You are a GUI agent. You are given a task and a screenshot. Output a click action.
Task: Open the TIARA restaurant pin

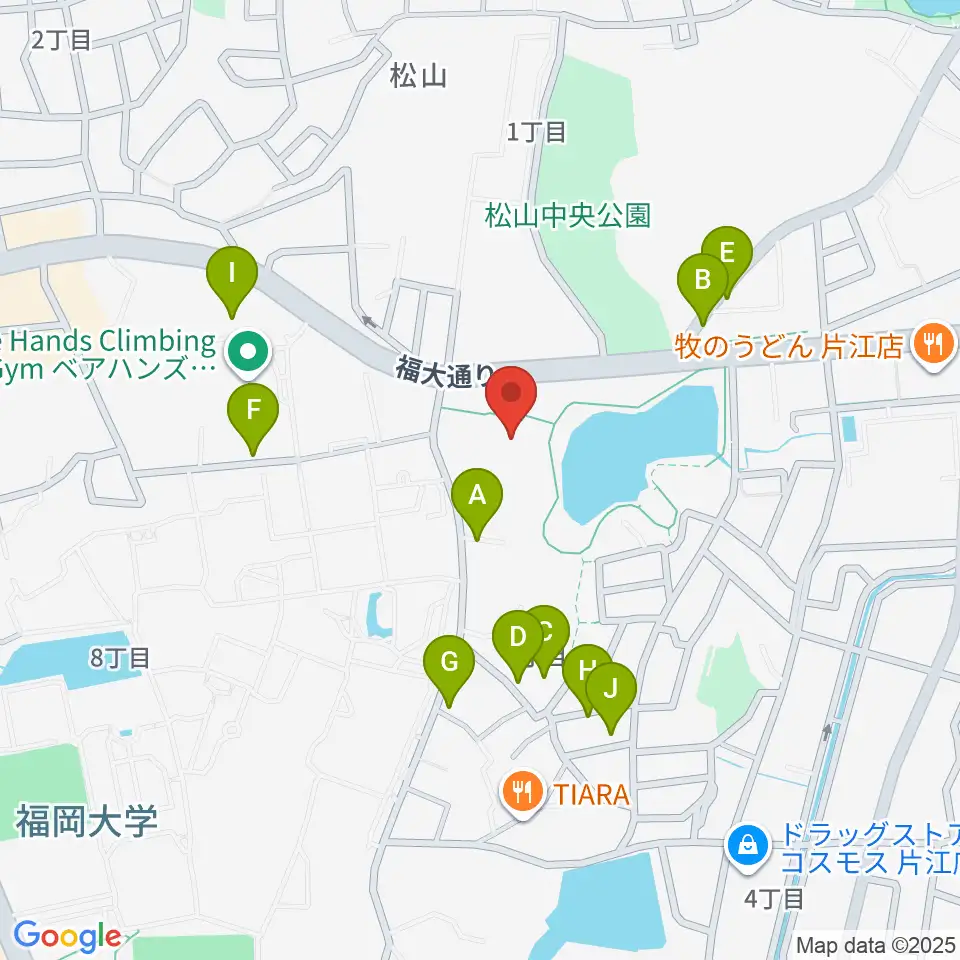[x=522, y=795]
